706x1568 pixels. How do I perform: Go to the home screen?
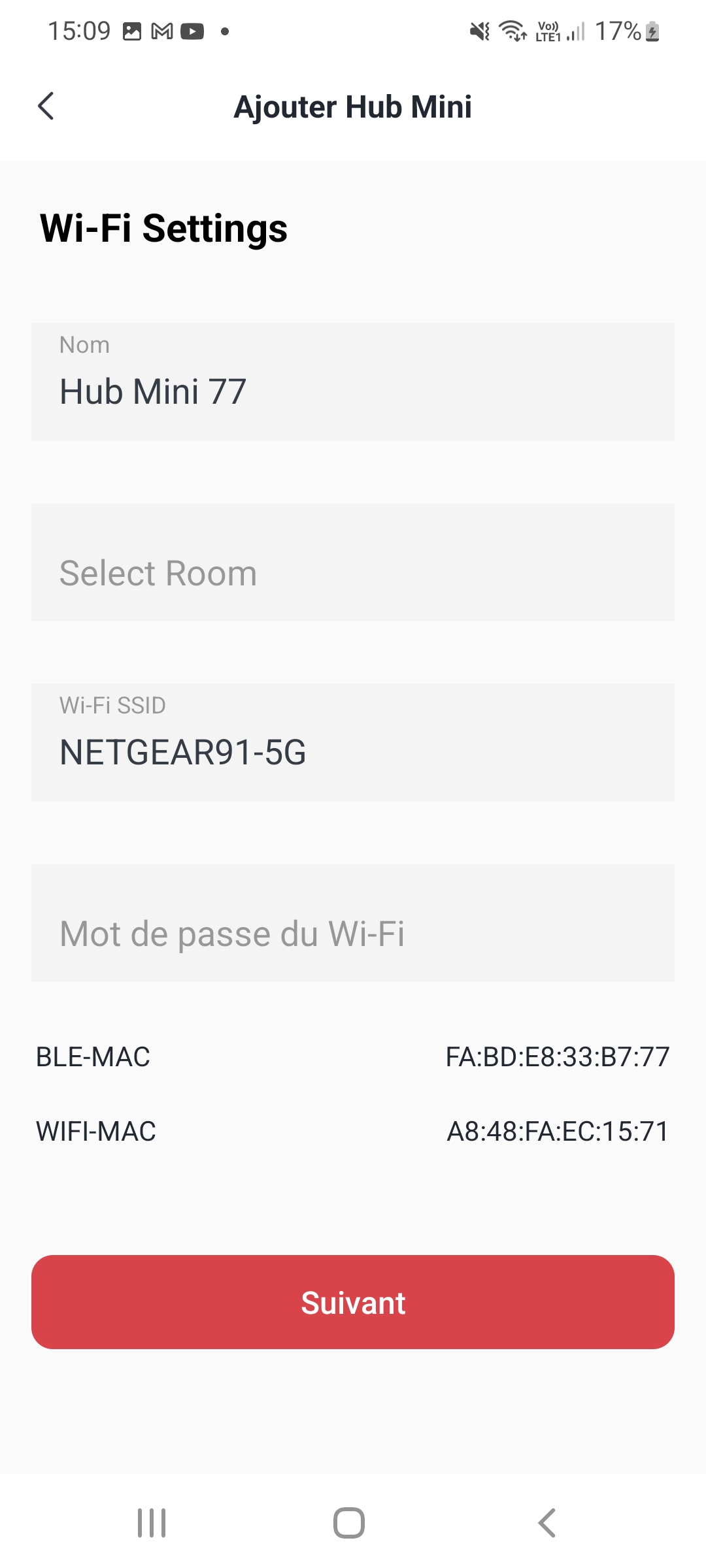tap(349, 1523)
